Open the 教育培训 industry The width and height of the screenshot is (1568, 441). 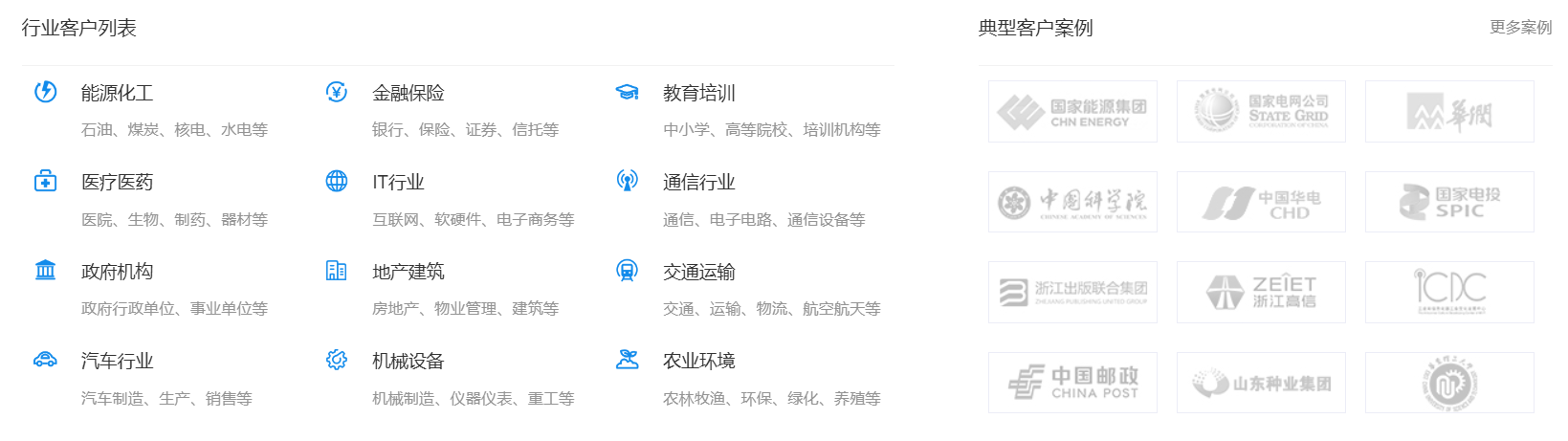click(698, 94)
